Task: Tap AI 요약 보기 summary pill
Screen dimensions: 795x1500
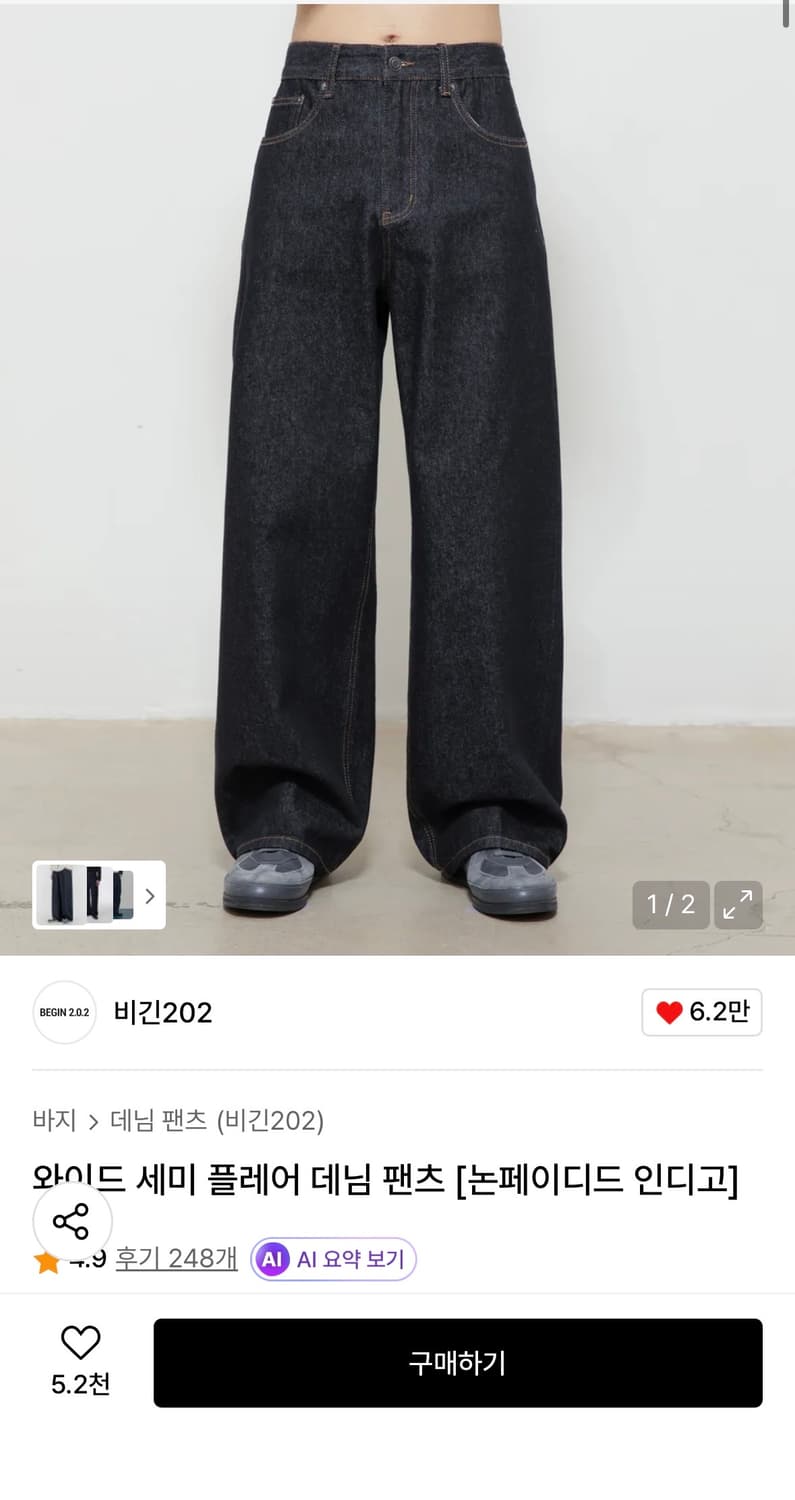Action: 332,1259
